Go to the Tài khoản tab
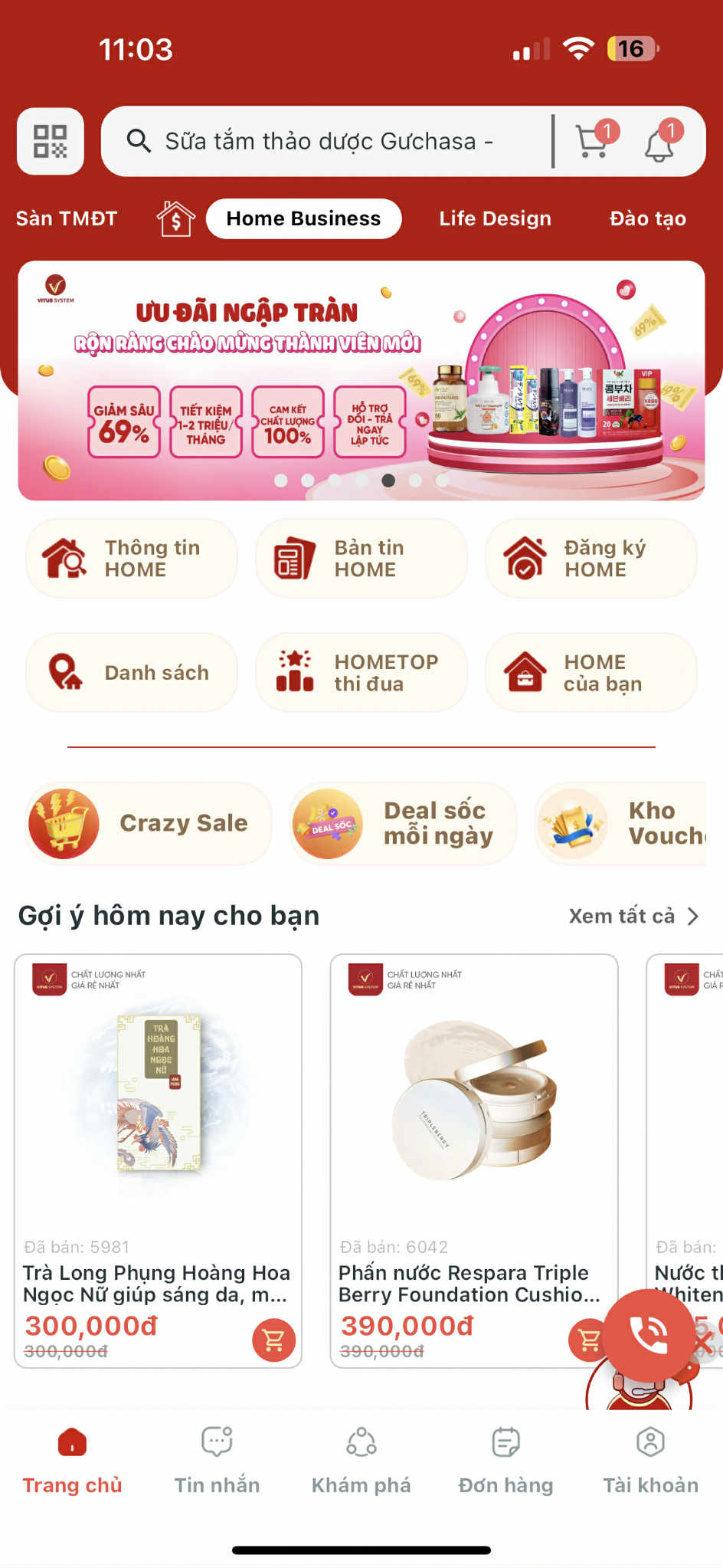Image resolution: width=723 pixels, height=1568 pixels. click(x=650, y=1461)
